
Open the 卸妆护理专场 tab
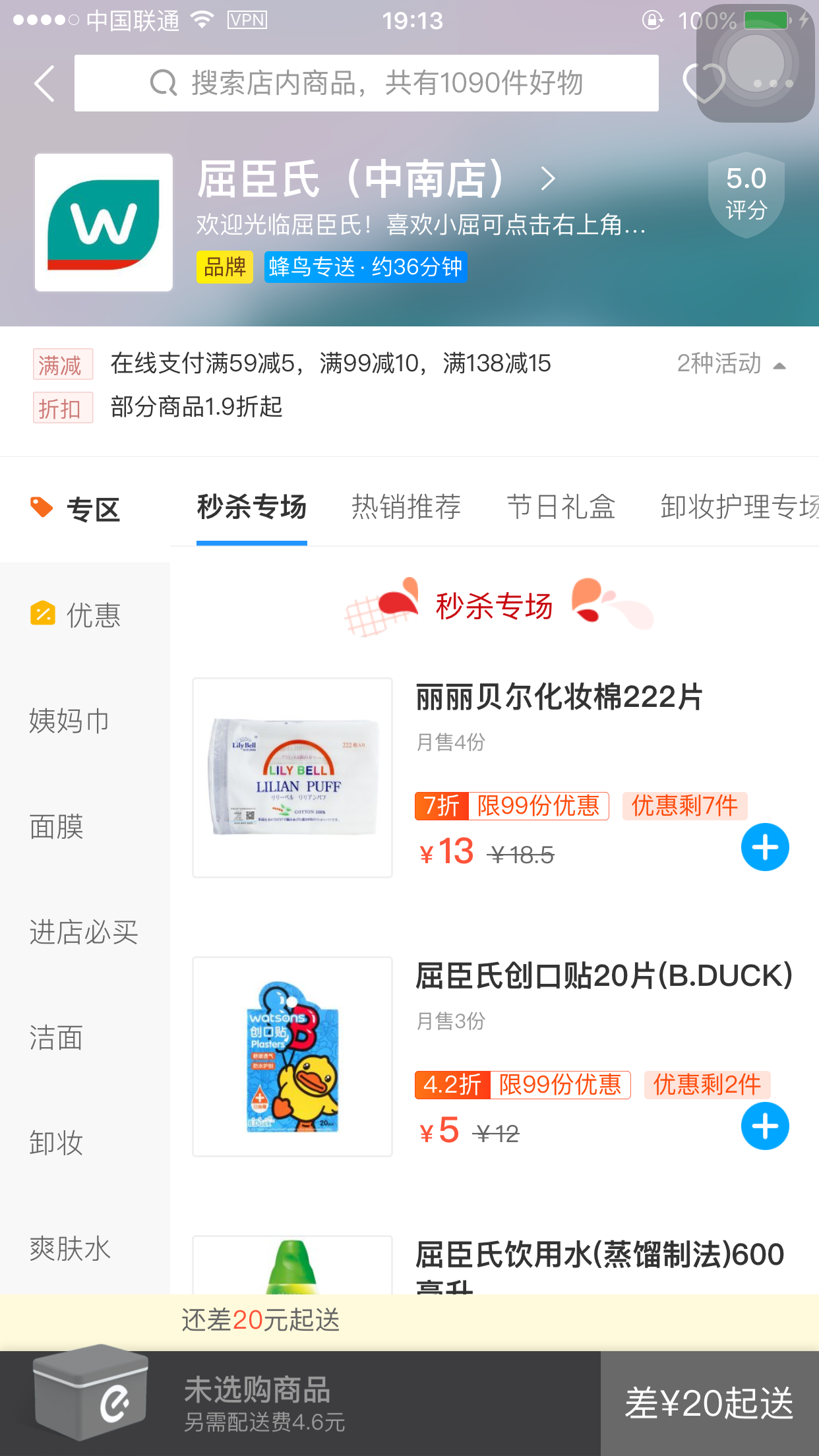740,507
